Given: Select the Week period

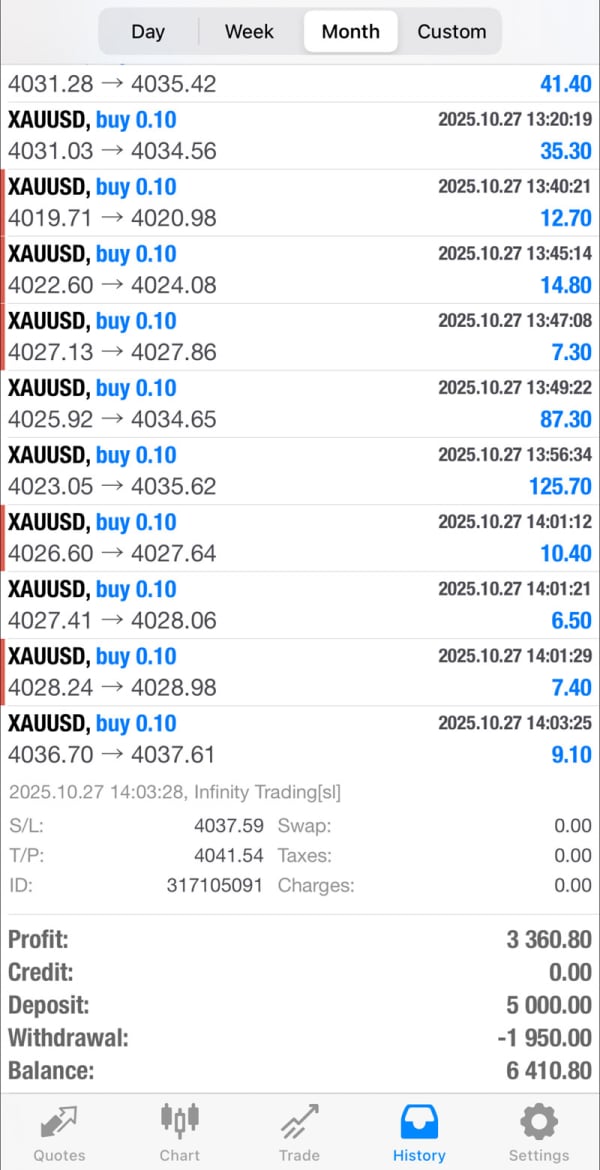Looking at the screenshot, I should tap(249, 32).
